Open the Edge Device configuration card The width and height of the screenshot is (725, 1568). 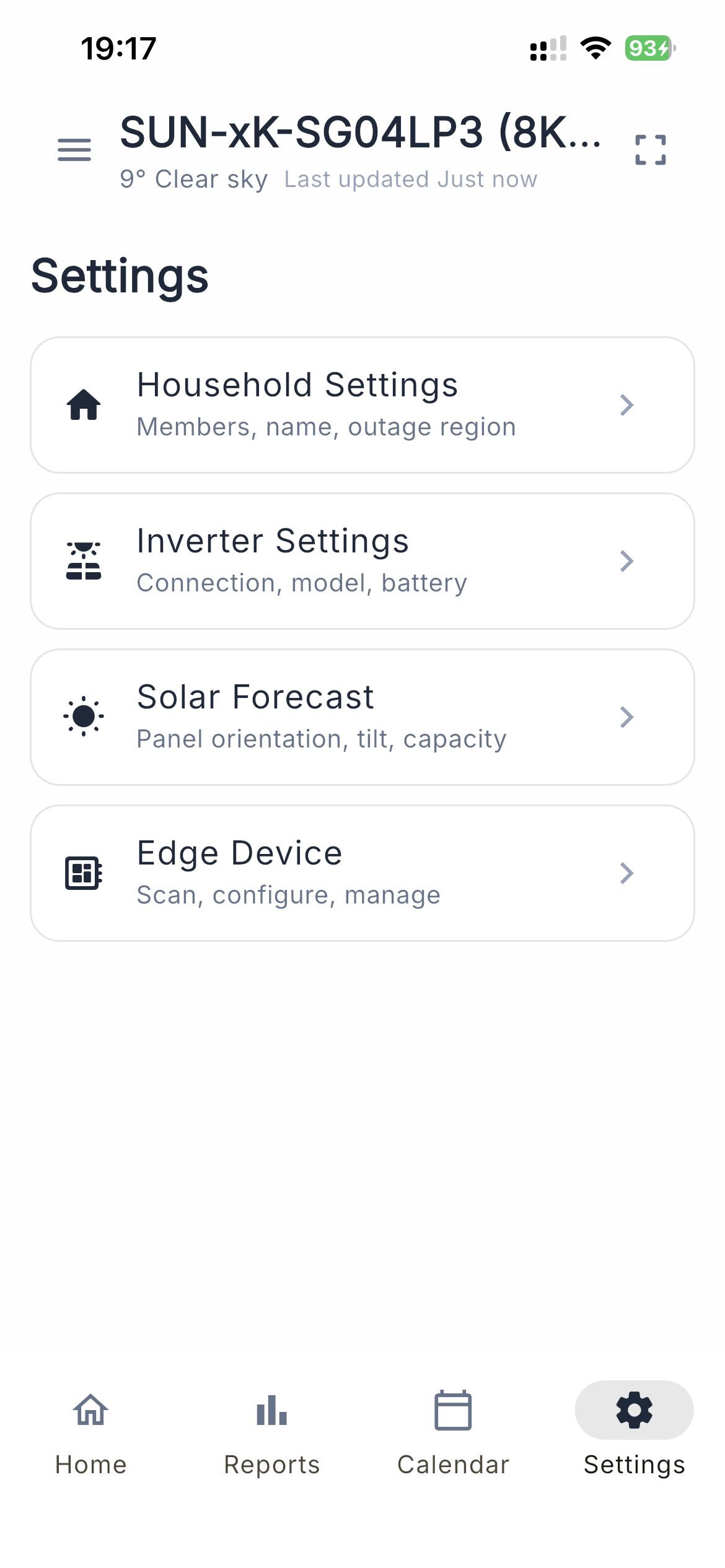tap(362, 873)
